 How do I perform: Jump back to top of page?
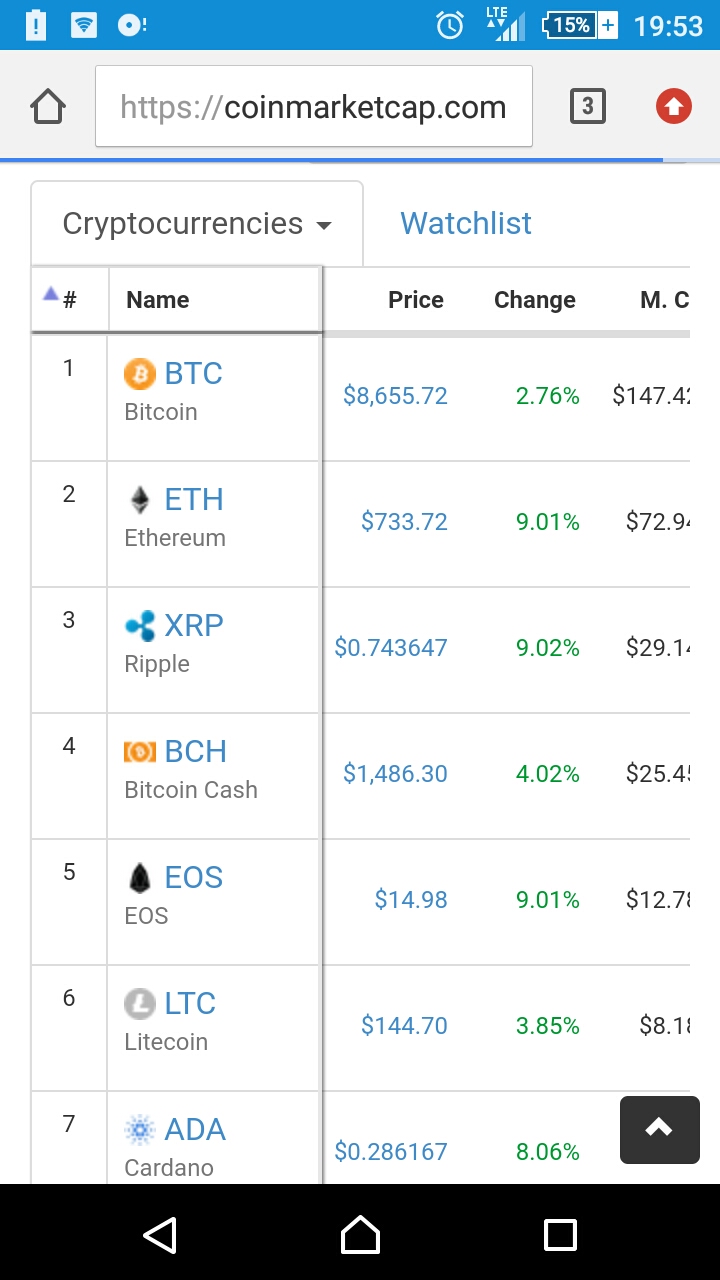click(x=659, y=1129)
